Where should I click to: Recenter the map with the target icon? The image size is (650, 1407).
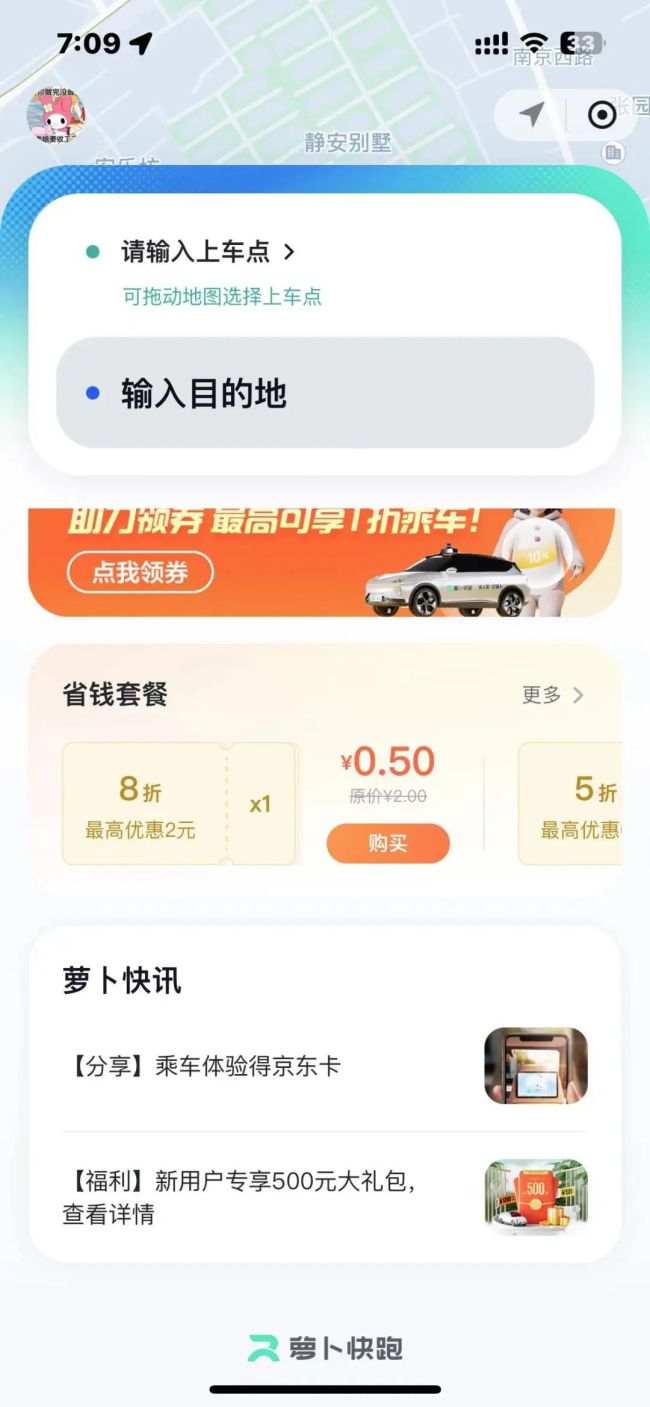[x=602, y=116]
